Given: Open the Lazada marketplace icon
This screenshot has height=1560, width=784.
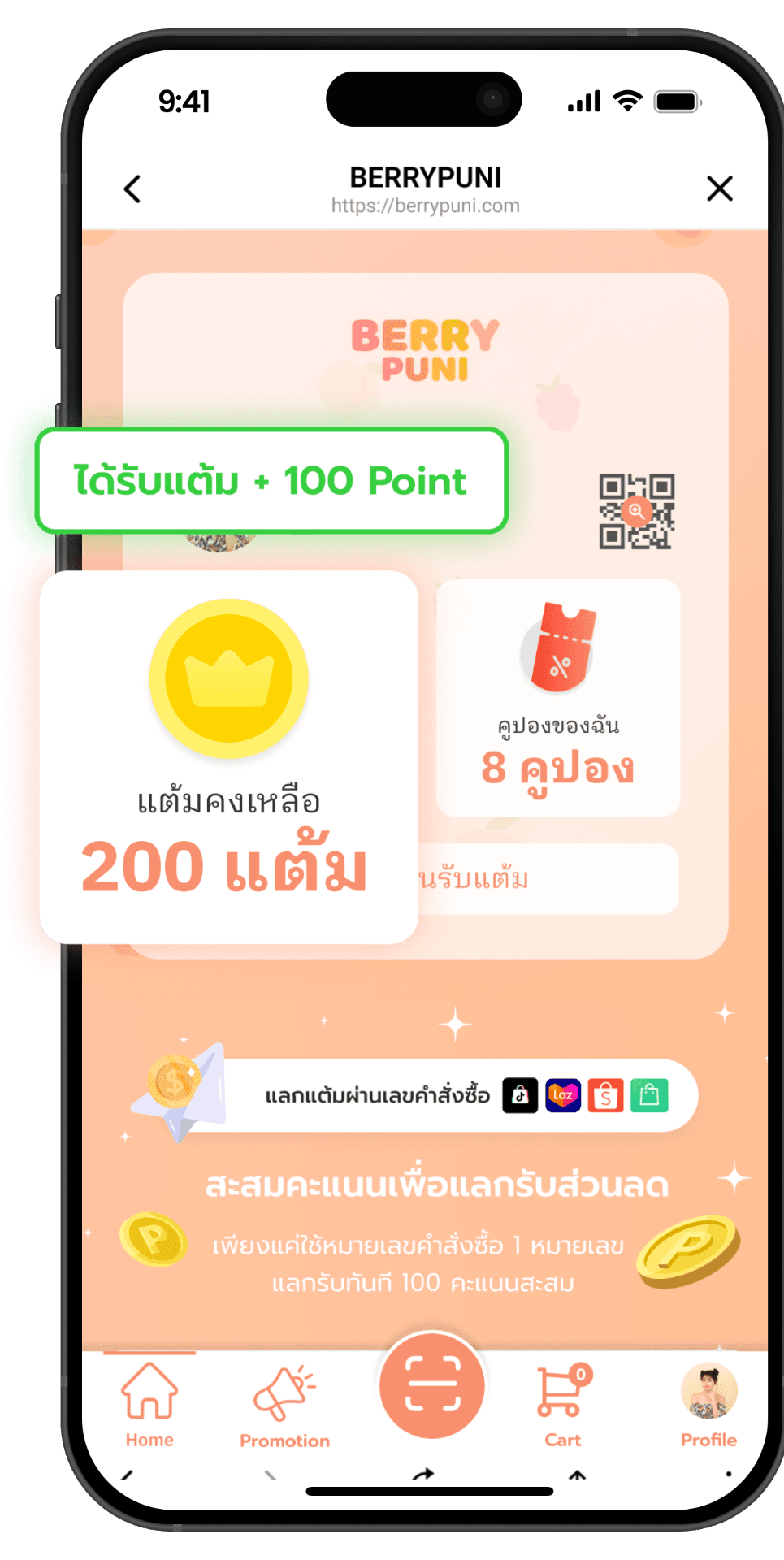Looking at the screenshot, I should [x=562, y=1094].
